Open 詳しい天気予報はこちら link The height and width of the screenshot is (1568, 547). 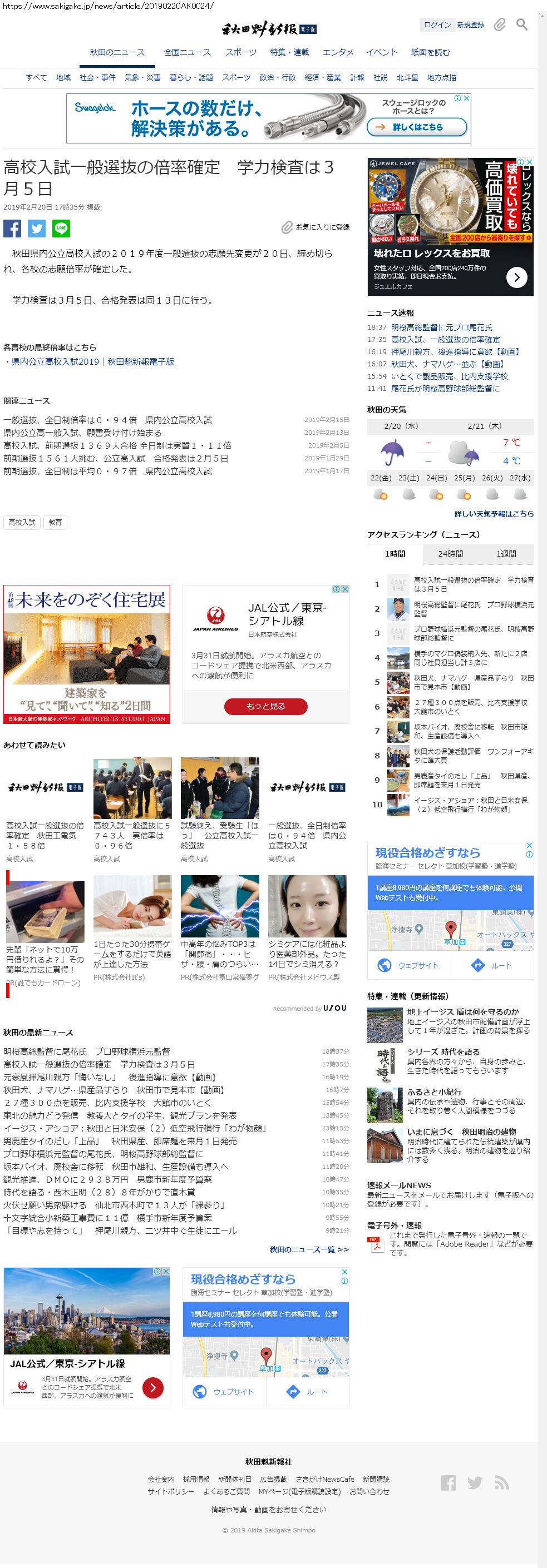[494, 514]
